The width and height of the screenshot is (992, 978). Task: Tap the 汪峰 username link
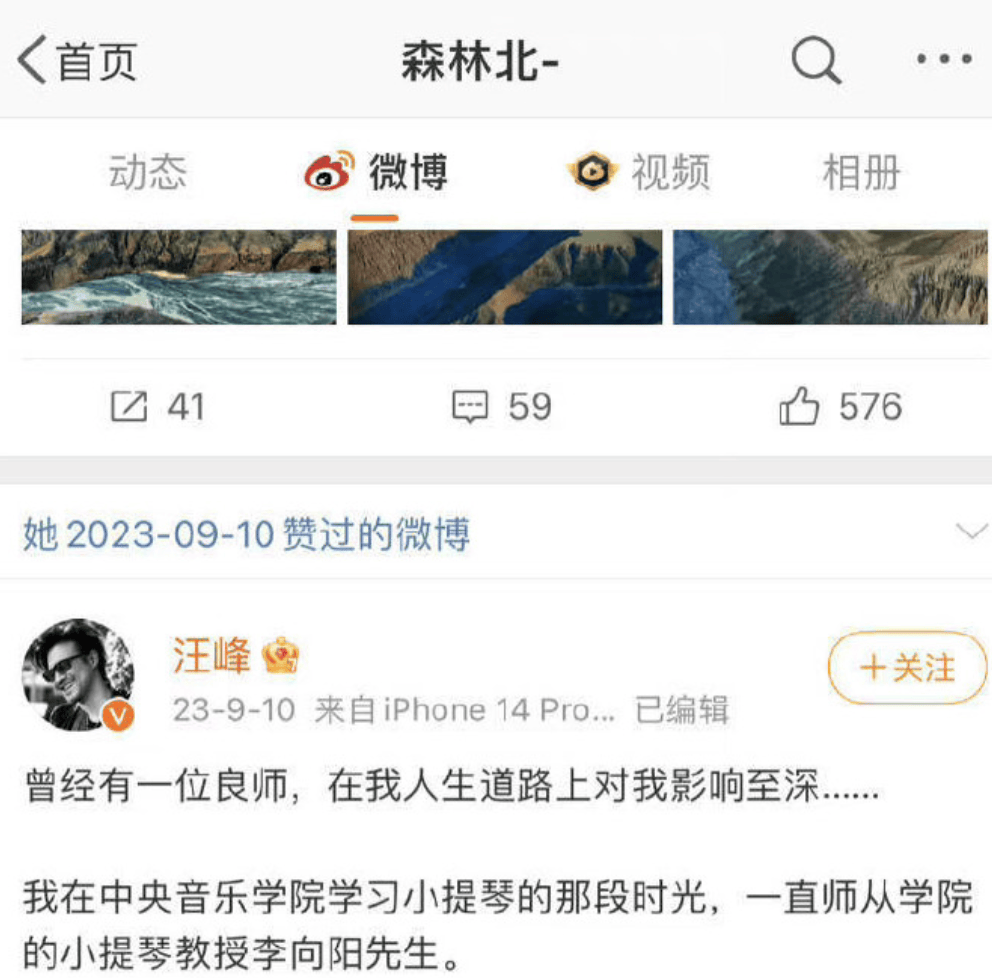(211, 657)
